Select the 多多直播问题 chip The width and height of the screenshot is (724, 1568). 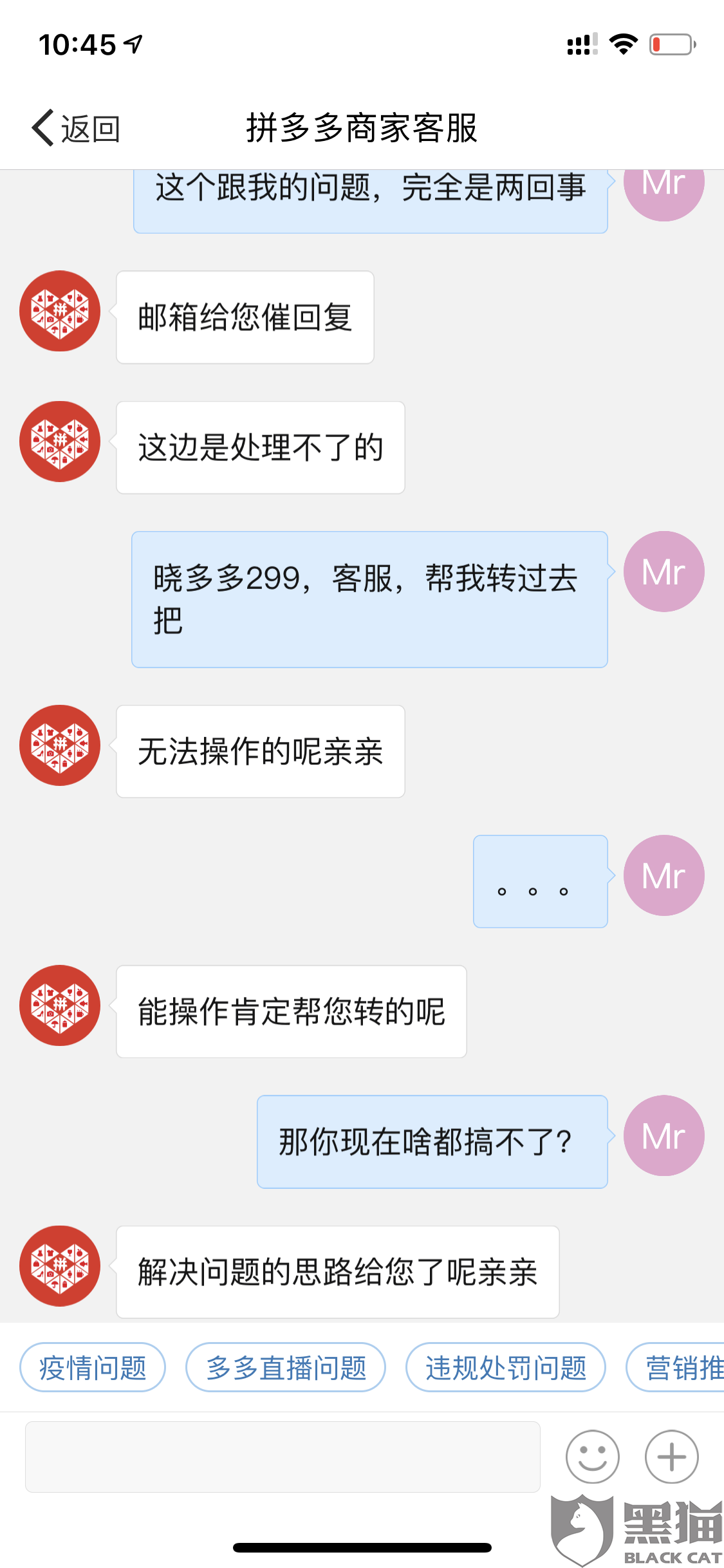point(286,1367)
